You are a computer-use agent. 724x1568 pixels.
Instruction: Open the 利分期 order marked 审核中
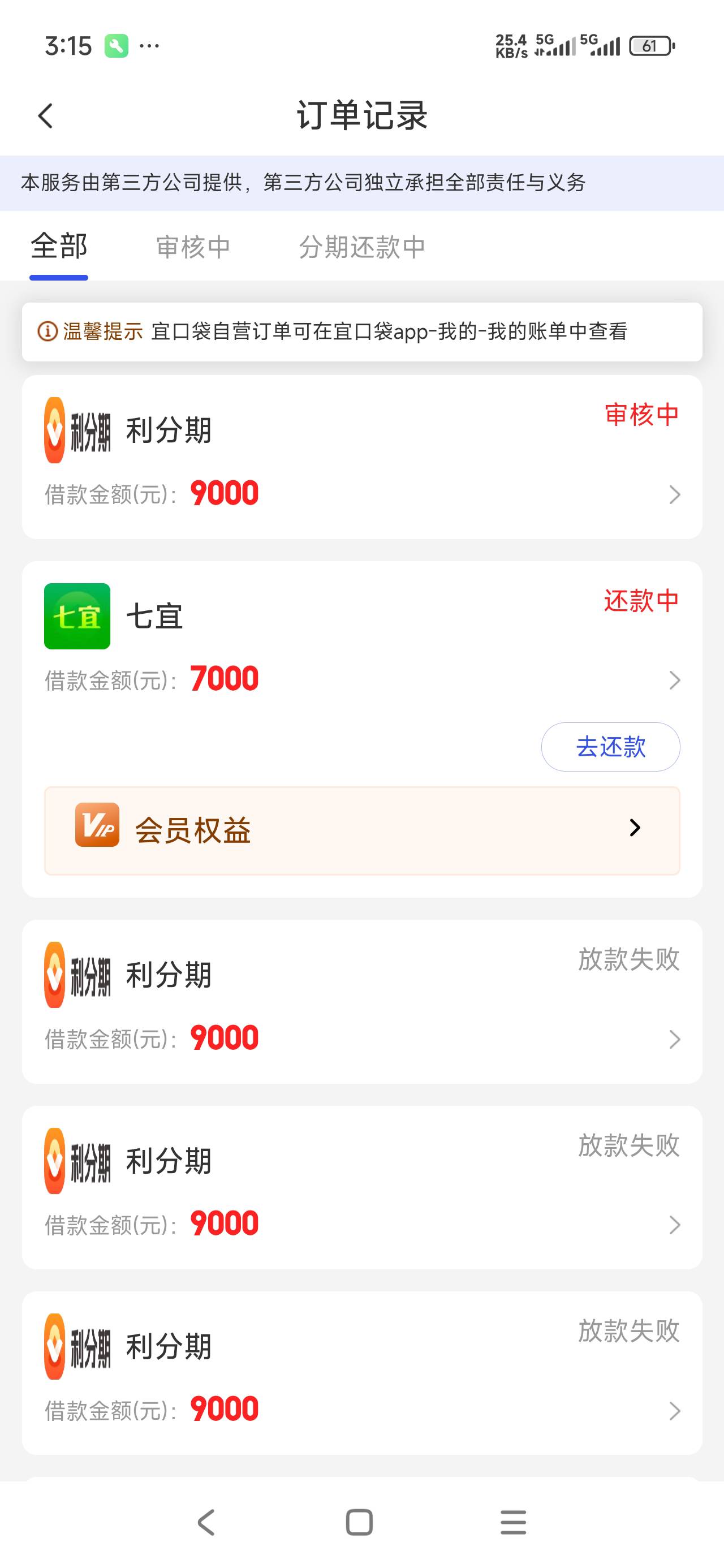361,457
